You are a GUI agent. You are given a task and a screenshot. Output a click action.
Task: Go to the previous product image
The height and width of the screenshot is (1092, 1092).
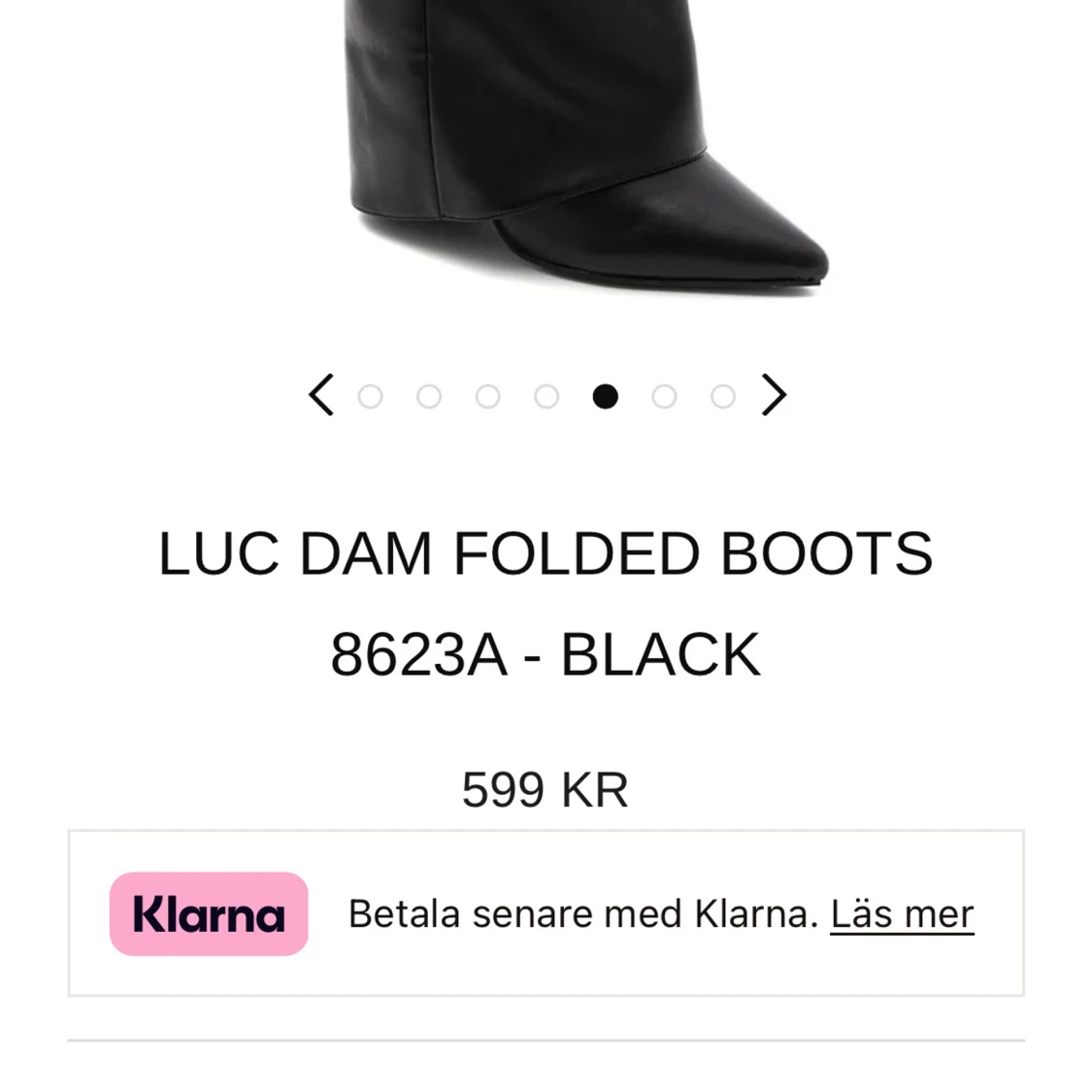tap(321, 395)
